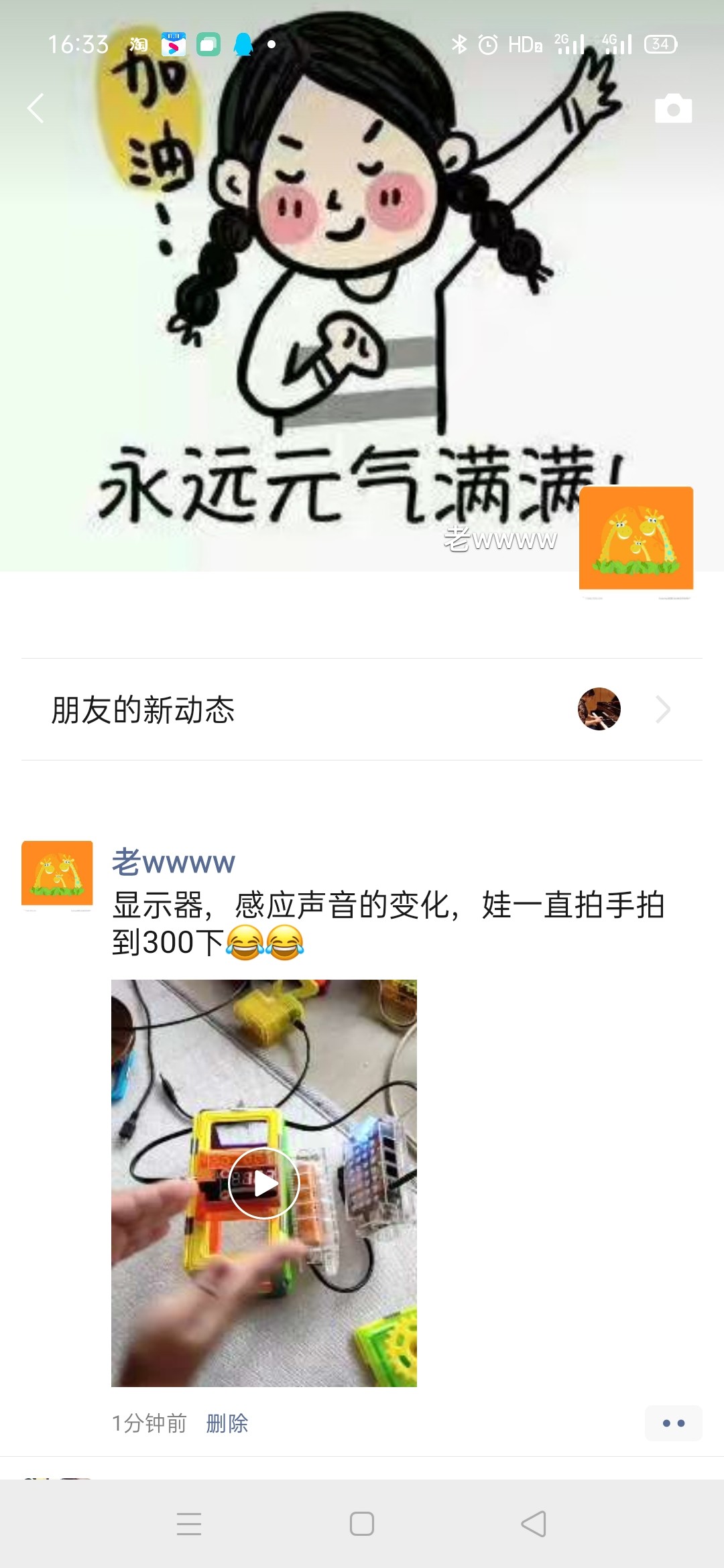Open the 老wwww username link
Viewport: 724px width, 1568px height.
[173, 862]
